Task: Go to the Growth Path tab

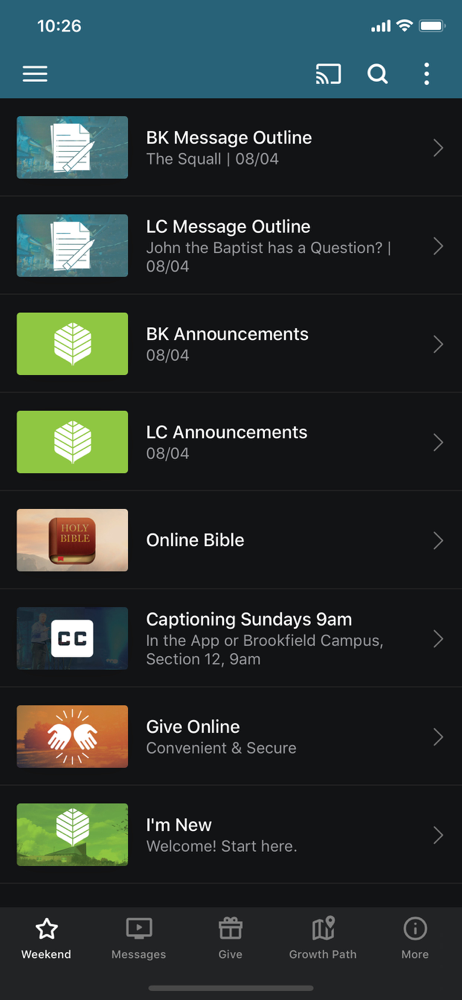Action: coord(323,938)
